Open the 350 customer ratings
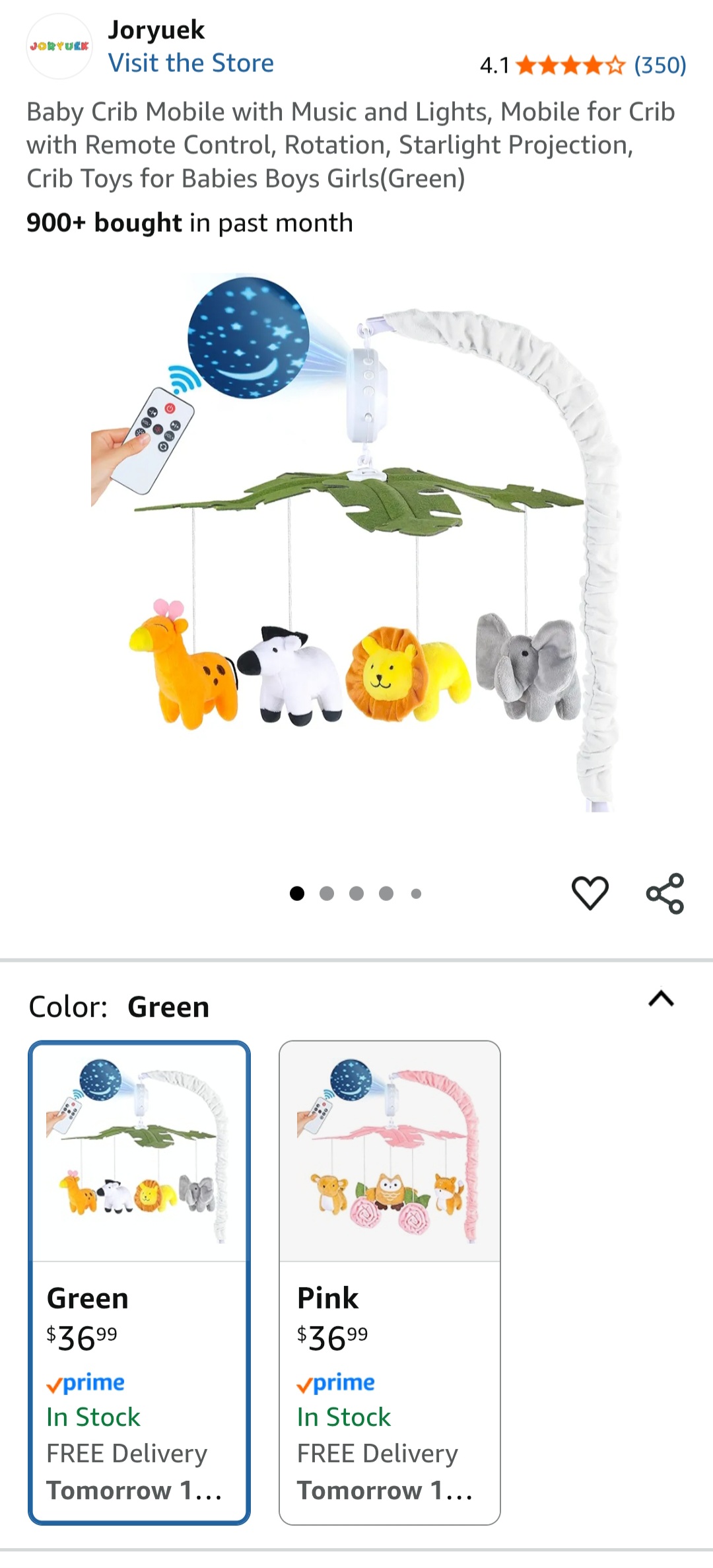This screenshot has height=1568, width=713. tap(660, 65)
